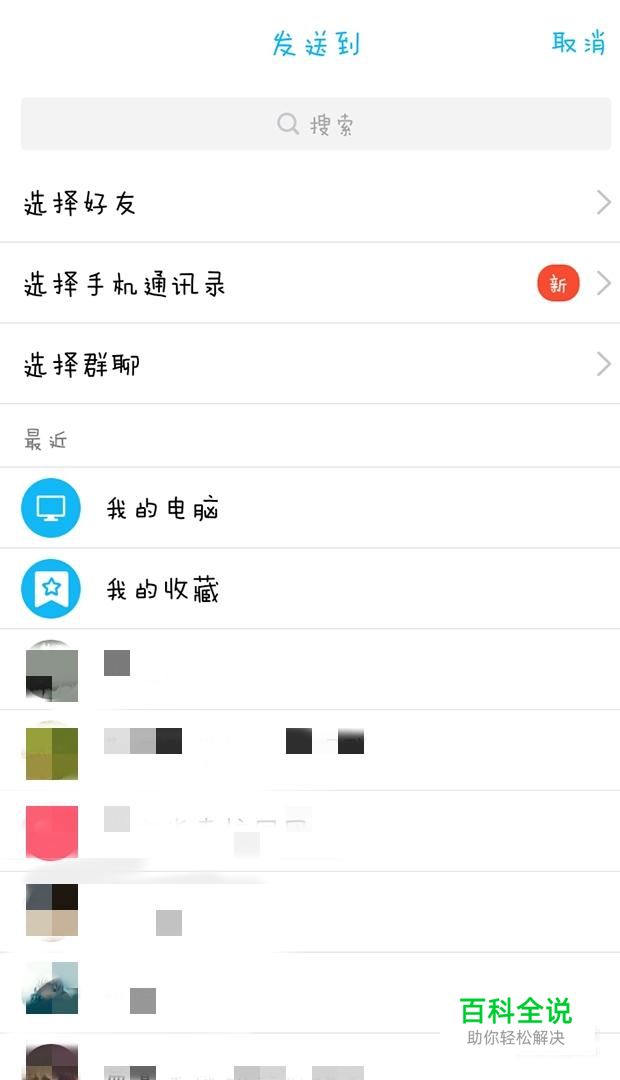
Task: Open 选择手机通讯录 row
Action: pyautogui.click(x=310, y=283)
